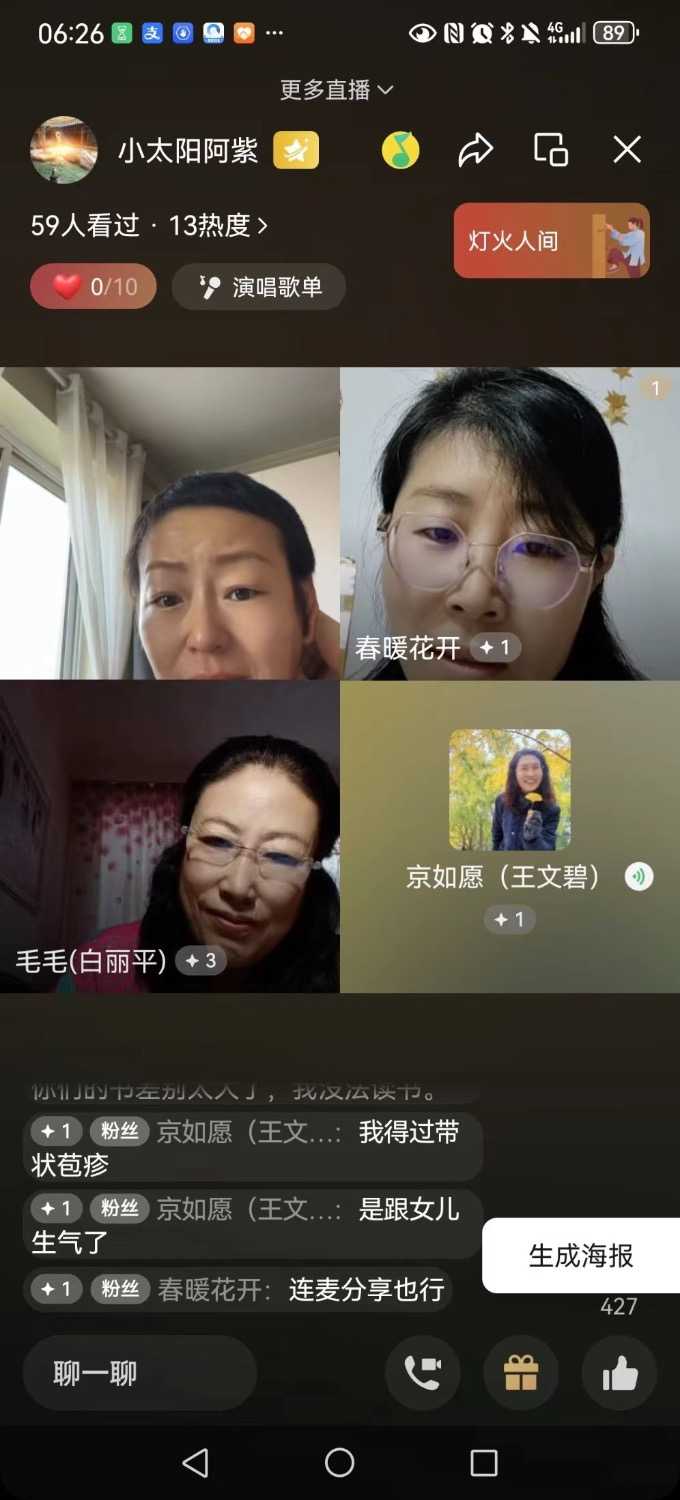
Task: Open 京如愿（王文碧）'s avatar seat
Action: (510, 790)
